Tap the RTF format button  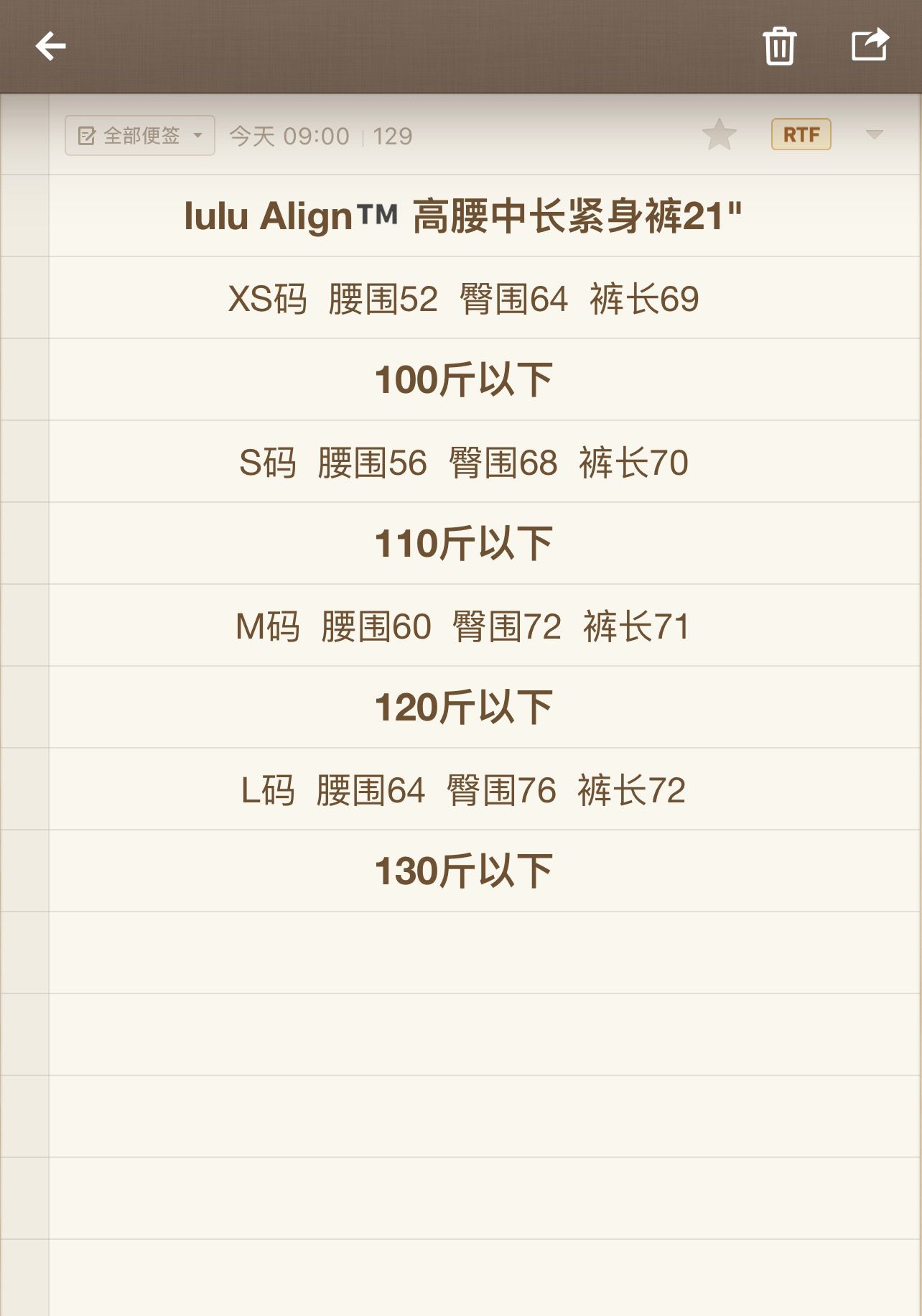click(801, 134)
